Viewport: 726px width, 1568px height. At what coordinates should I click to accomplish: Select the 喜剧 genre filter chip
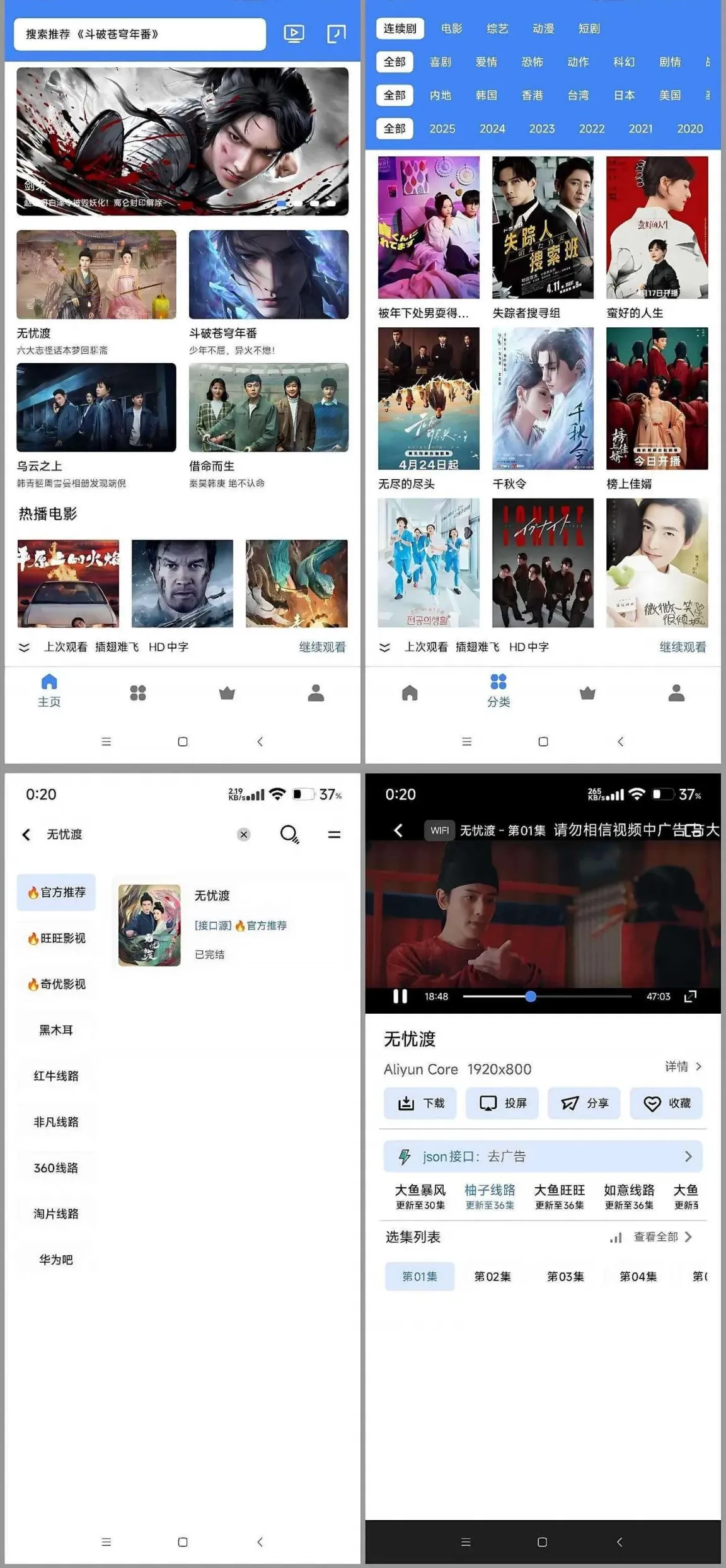coord(439,62)
